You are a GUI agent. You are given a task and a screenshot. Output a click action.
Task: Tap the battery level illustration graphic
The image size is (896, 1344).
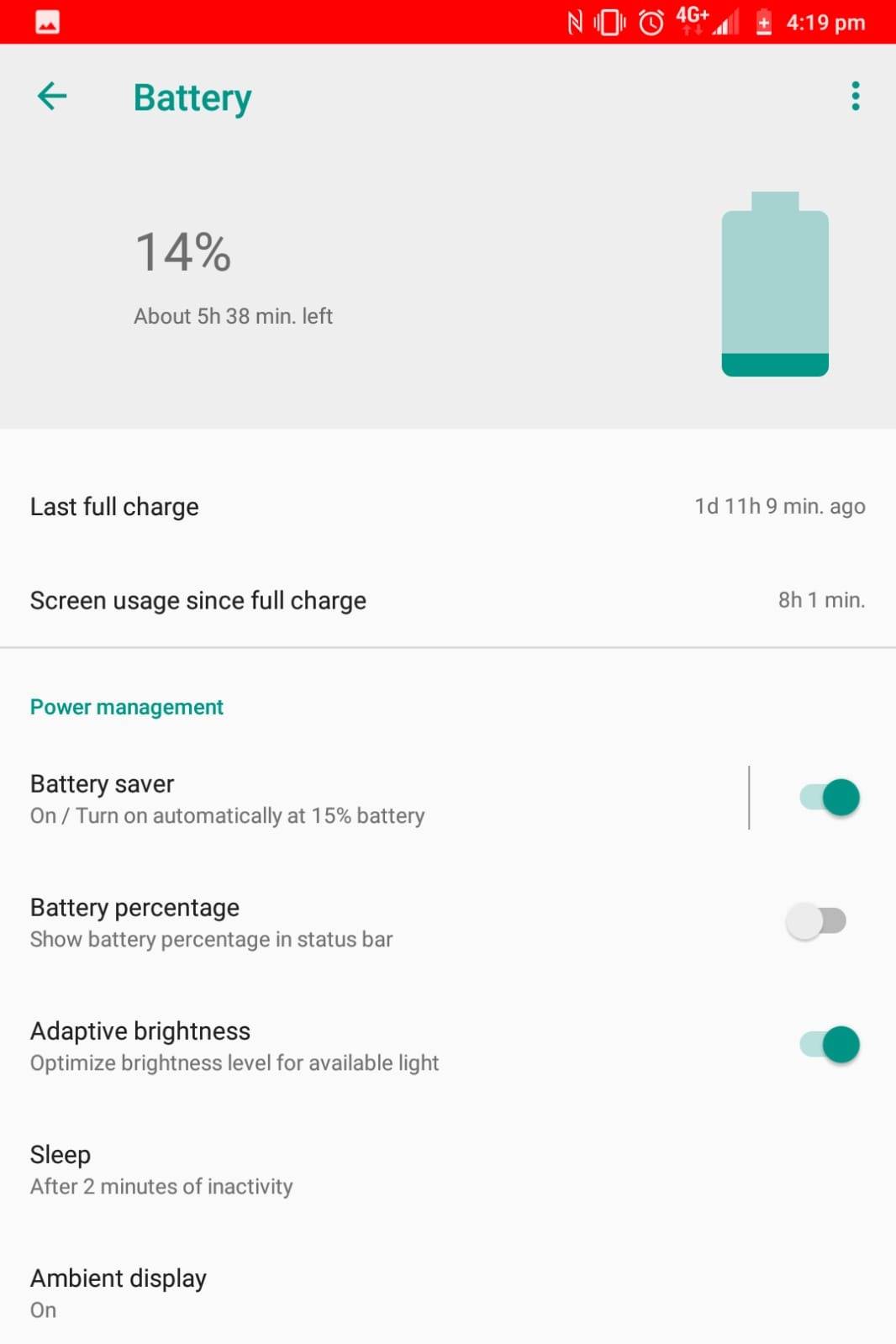coord(775,282)
